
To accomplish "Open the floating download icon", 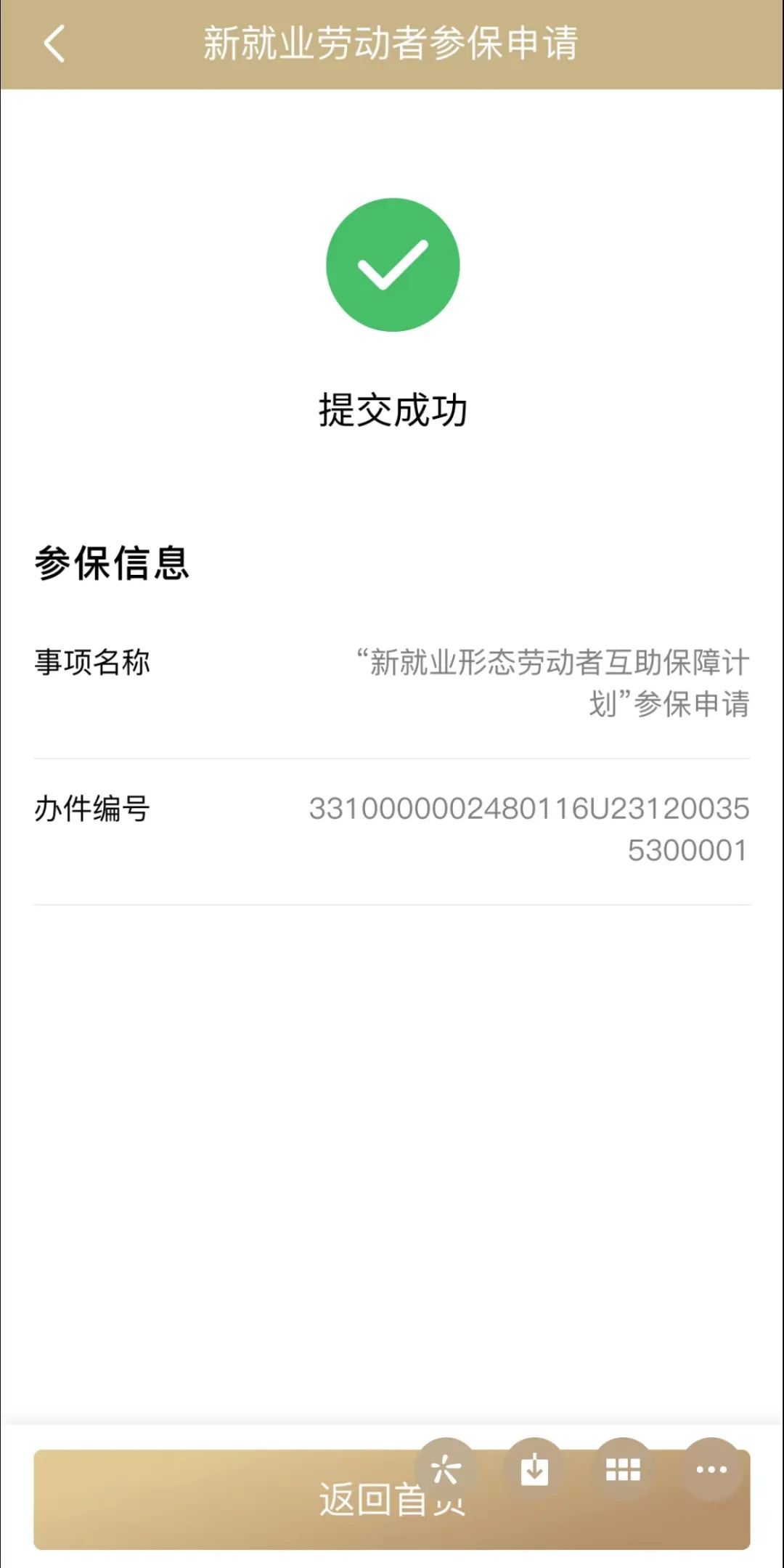I will click(534, 1469).
